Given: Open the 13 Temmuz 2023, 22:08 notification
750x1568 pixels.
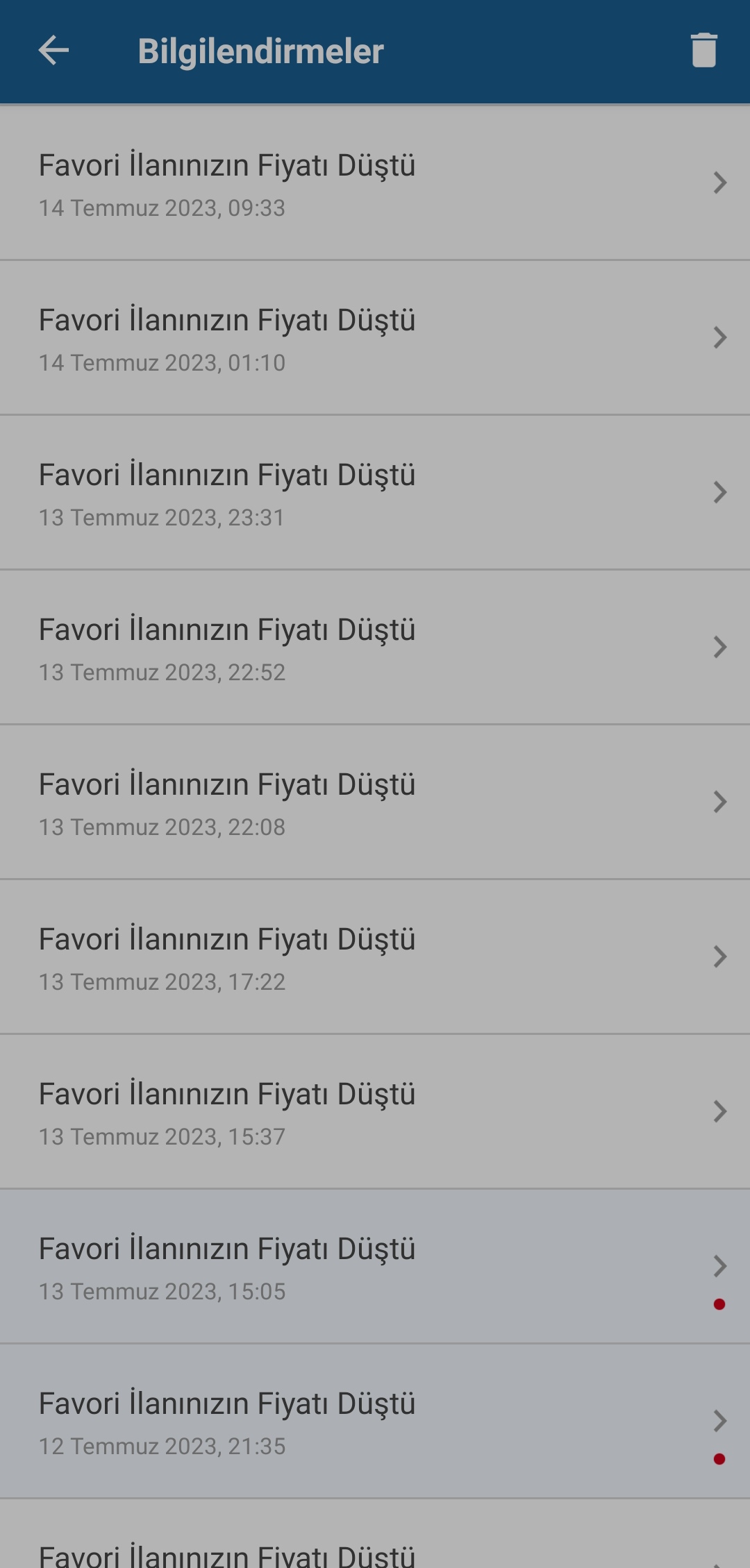Looking at the screenshot, I should click(375, 802).
